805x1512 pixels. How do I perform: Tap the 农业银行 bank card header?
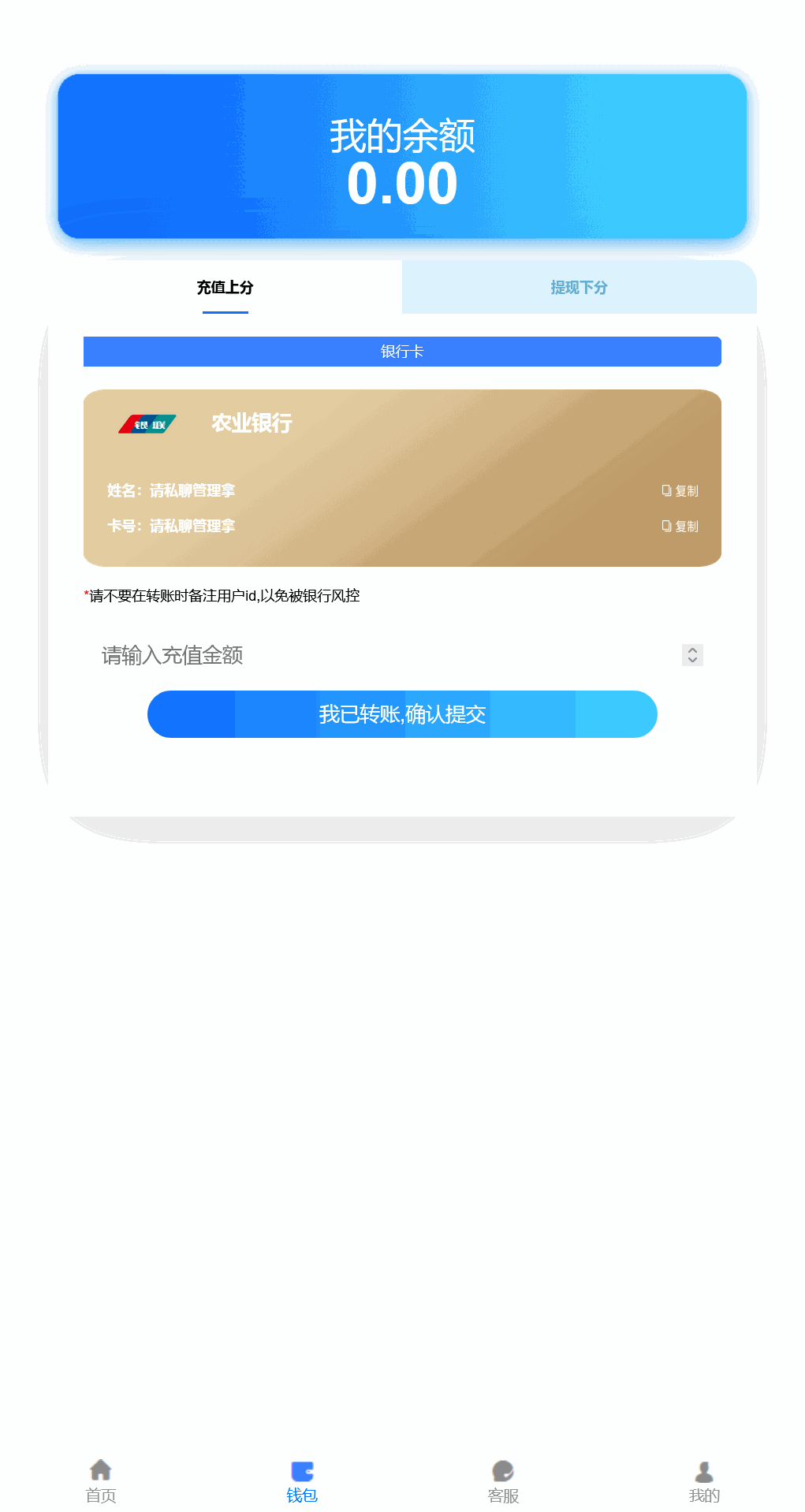click(251, 424)
